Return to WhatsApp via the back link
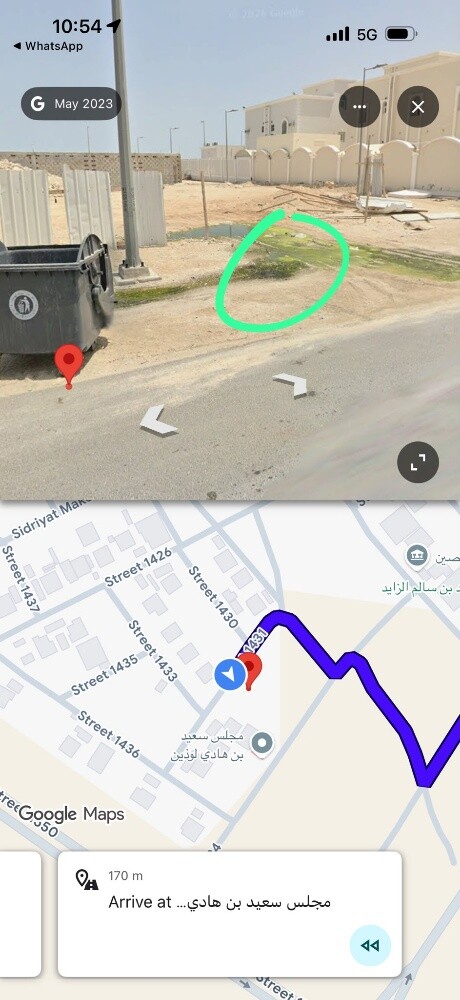 pos(48,46)
